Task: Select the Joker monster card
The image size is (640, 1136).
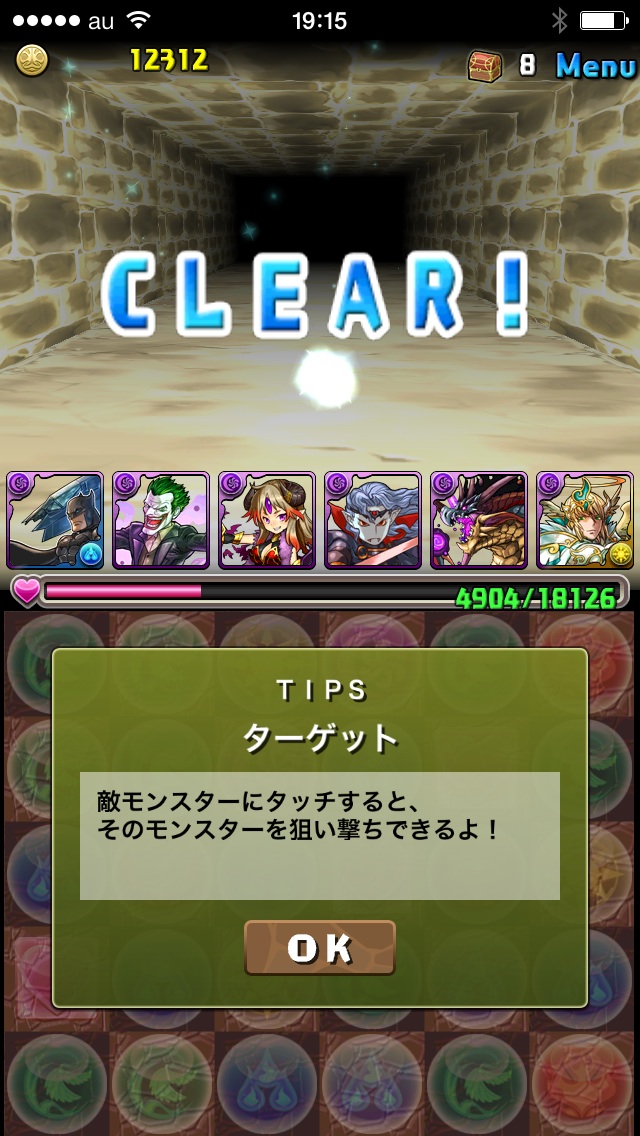Action: pos(161,521)
